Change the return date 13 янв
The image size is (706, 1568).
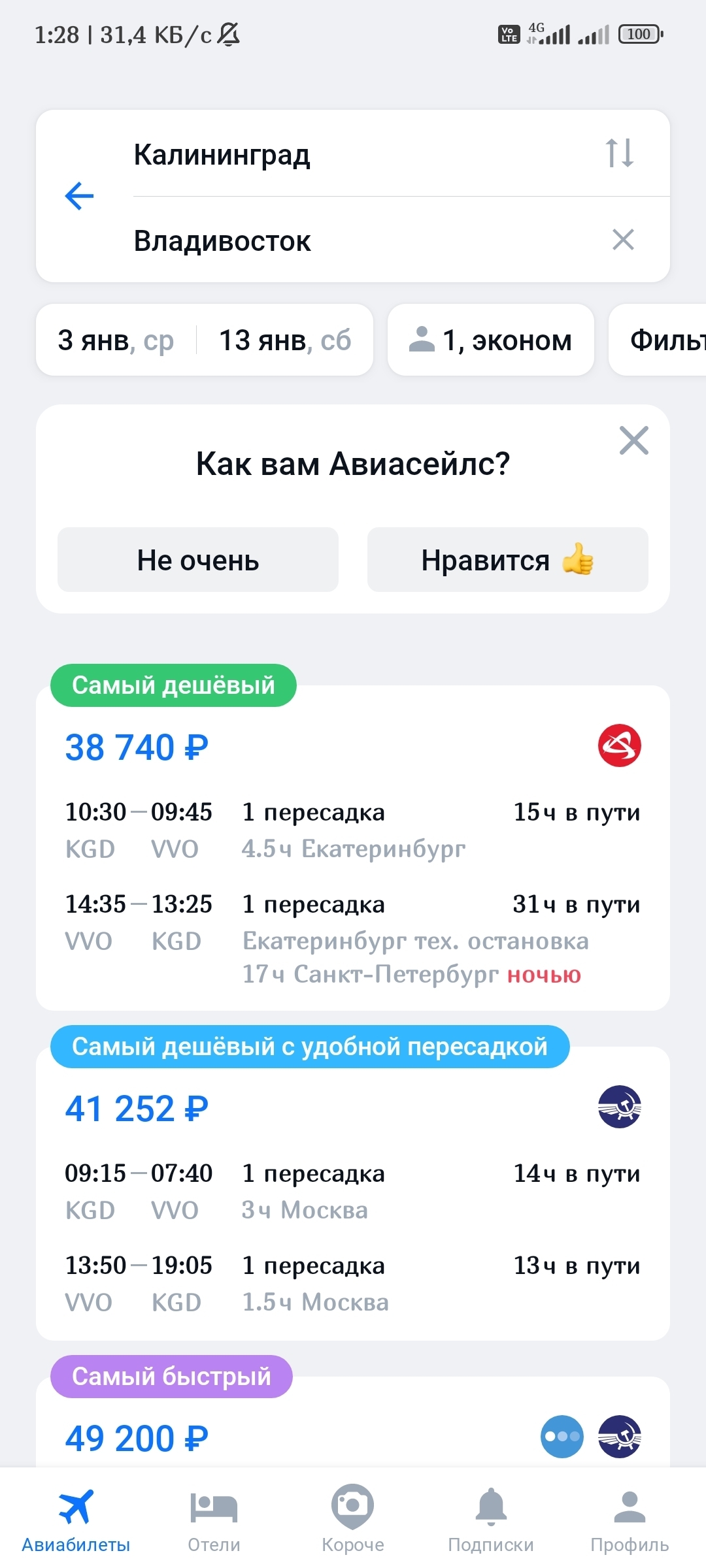285,340
